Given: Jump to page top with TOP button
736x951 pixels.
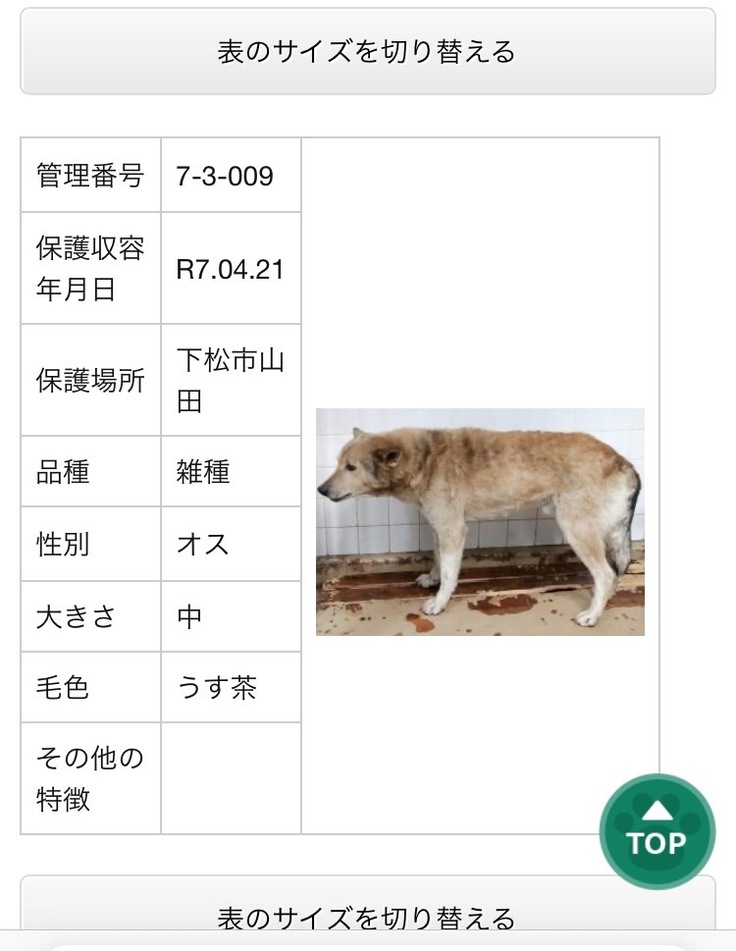Looking at the screenshot, I should 657,831.
